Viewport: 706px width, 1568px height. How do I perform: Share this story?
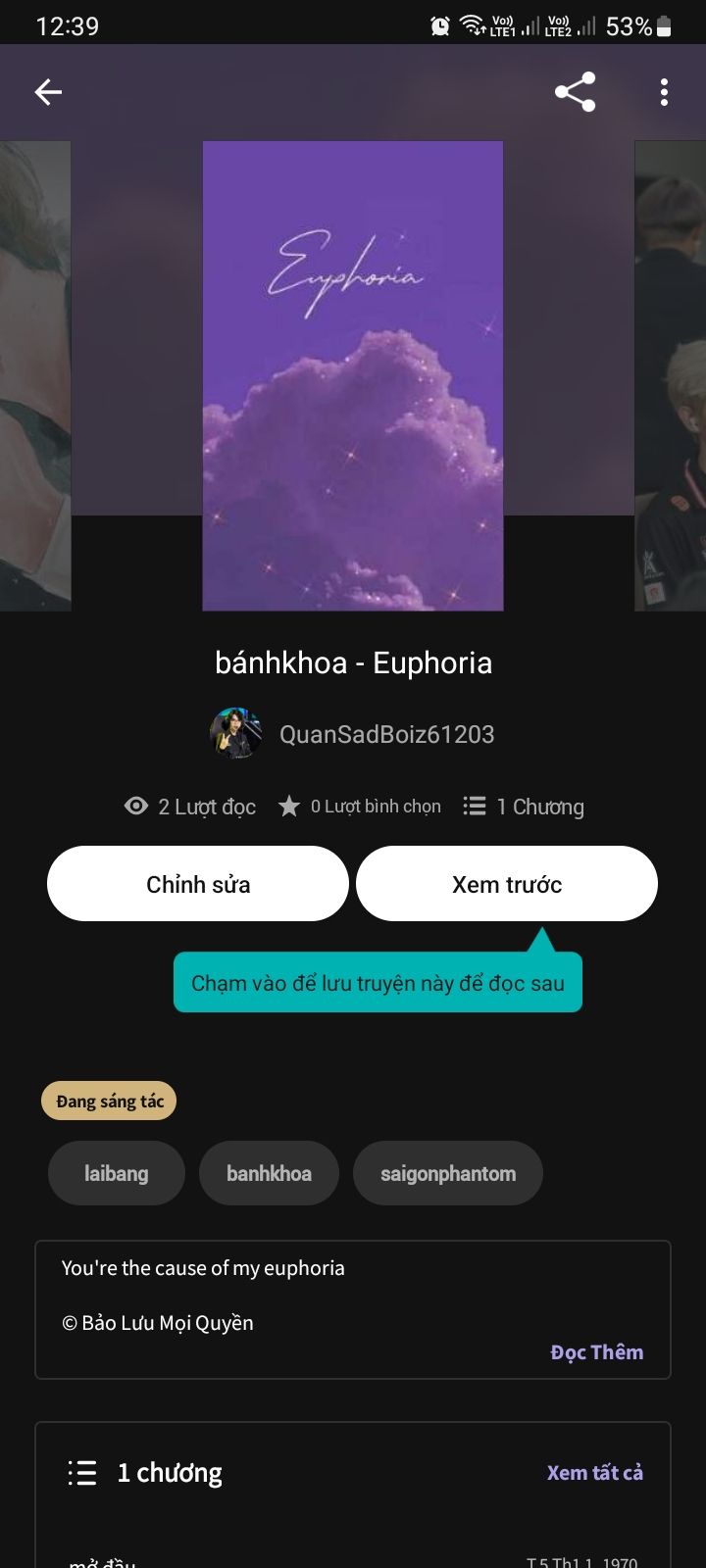click(575, 92)
